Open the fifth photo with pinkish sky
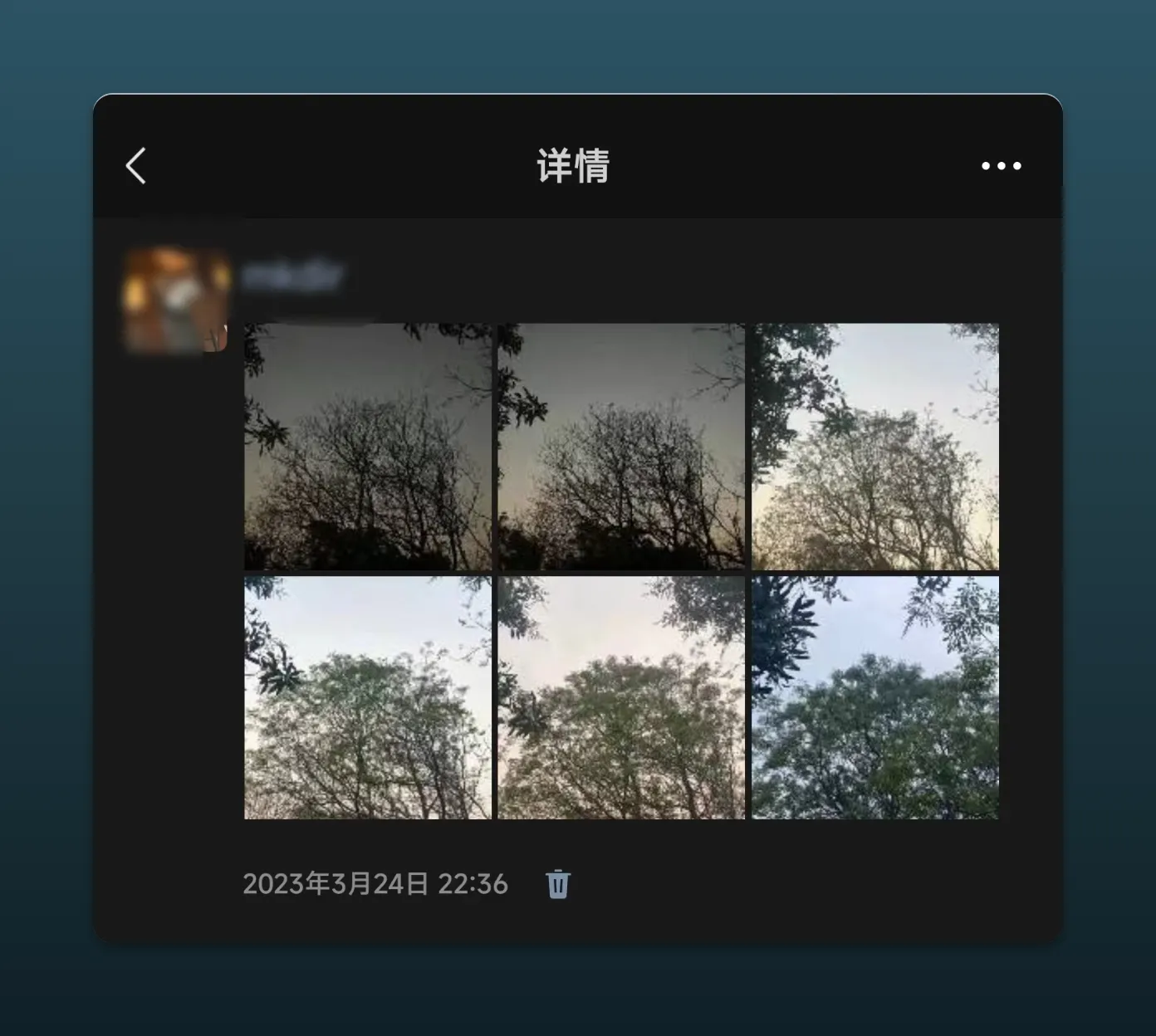 [x=621, y=698]
